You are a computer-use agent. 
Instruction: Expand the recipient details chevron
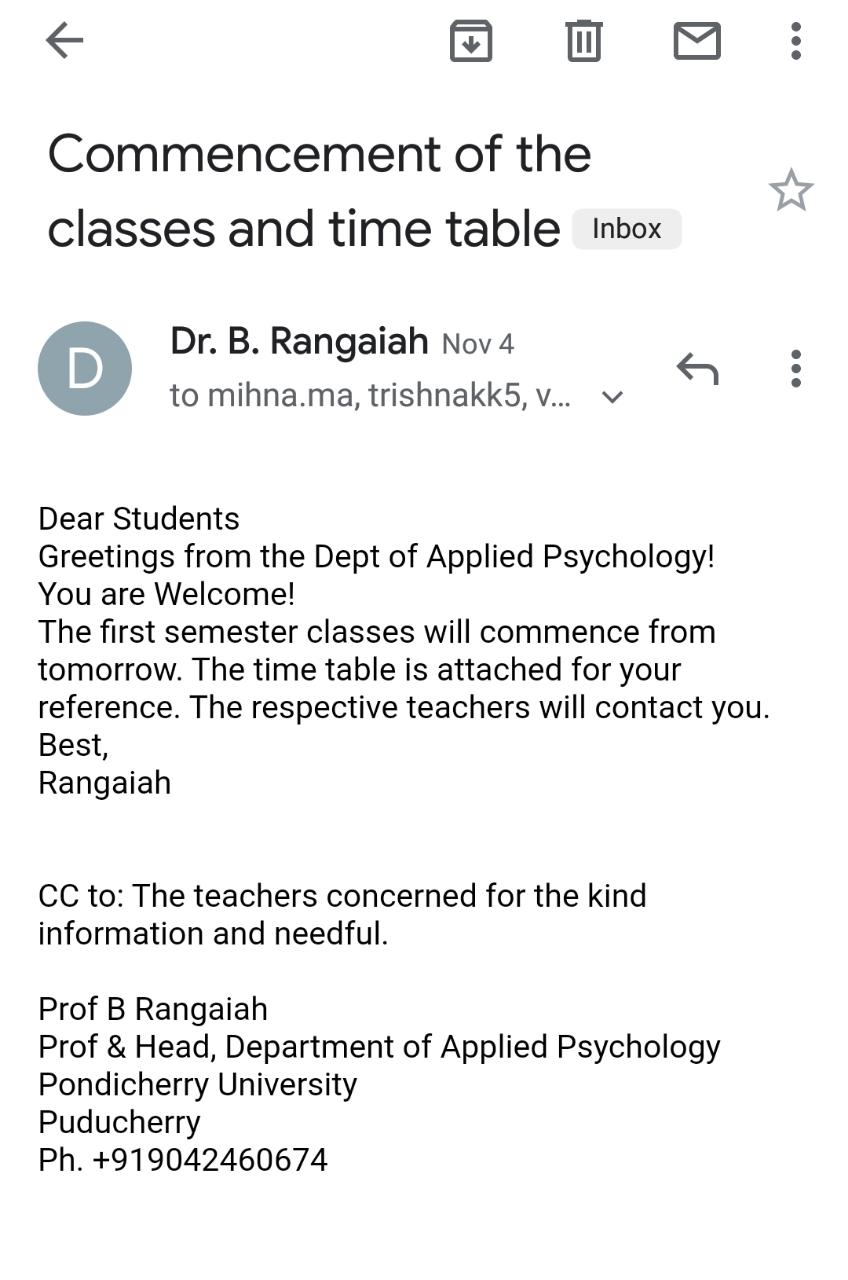[613, 397]
